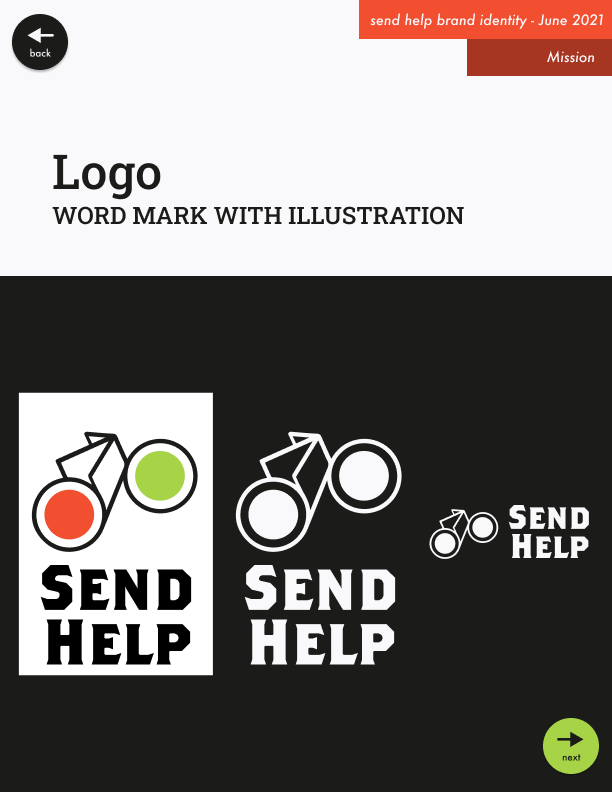Open the Mission section tab

[540, 58]
